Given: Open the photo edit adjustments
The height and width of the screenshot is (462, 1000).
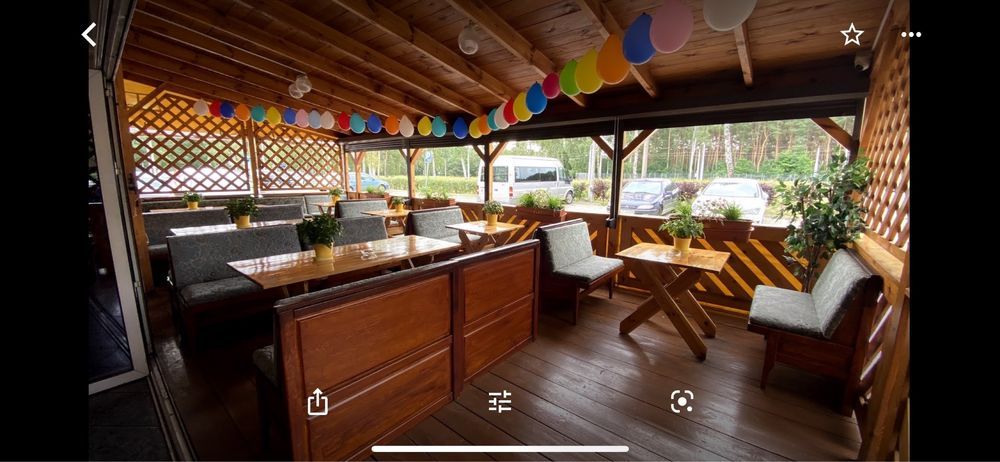Looking at the screenshot, I should pos(500,402).
